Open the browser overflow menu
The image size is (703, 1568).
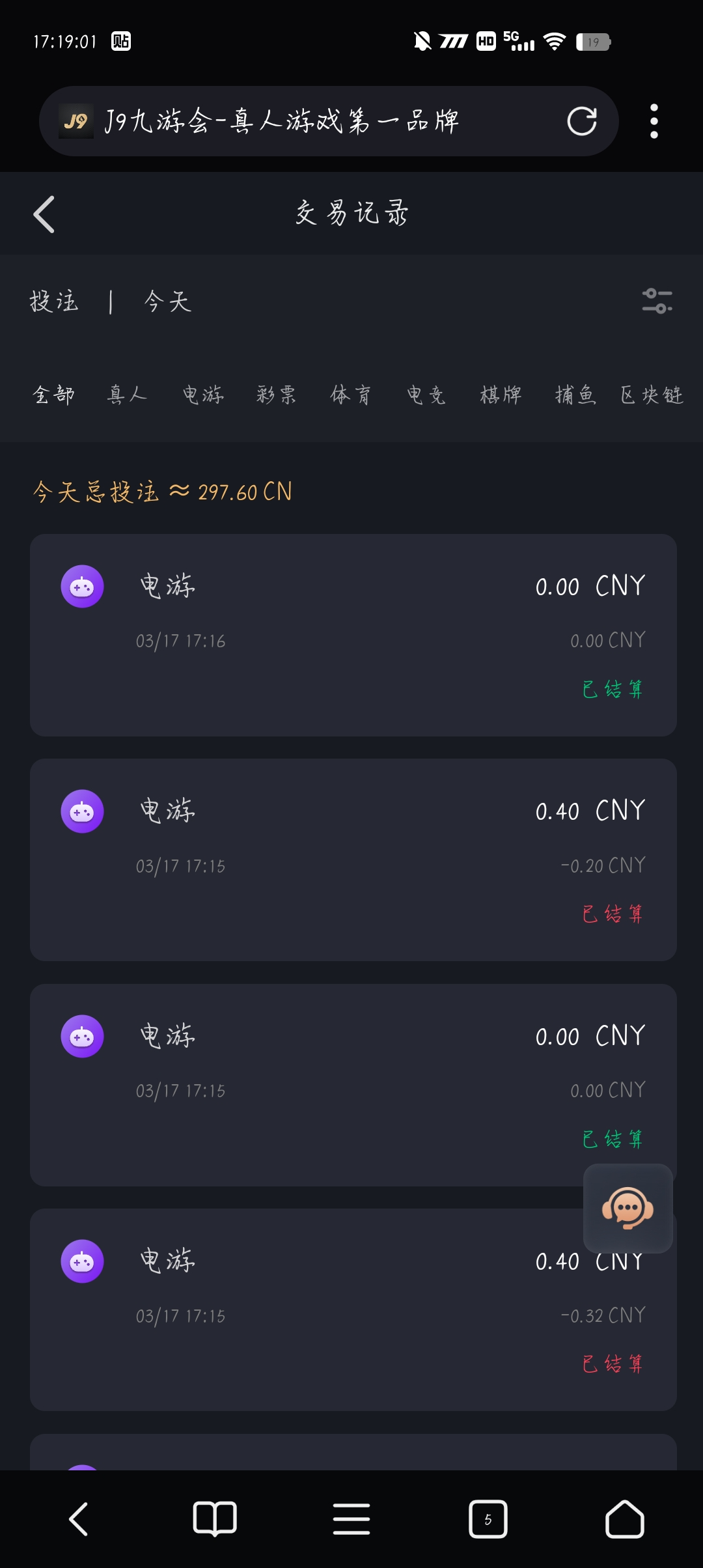click(654, 121)
